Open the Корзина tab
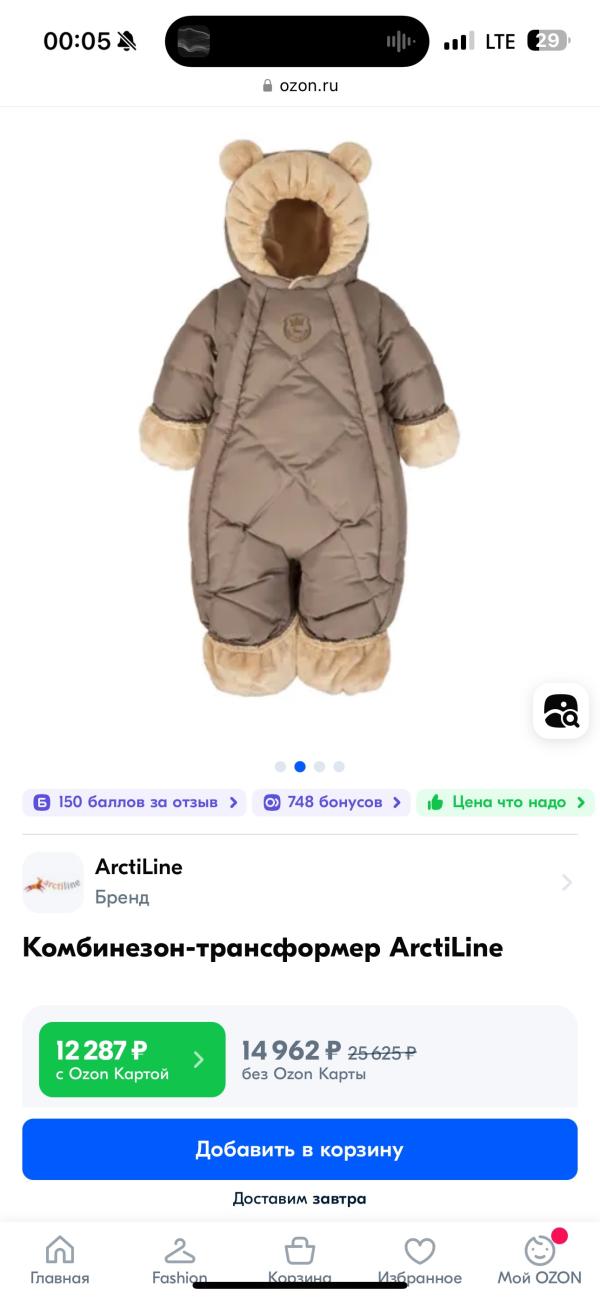 pos(300,1260)
